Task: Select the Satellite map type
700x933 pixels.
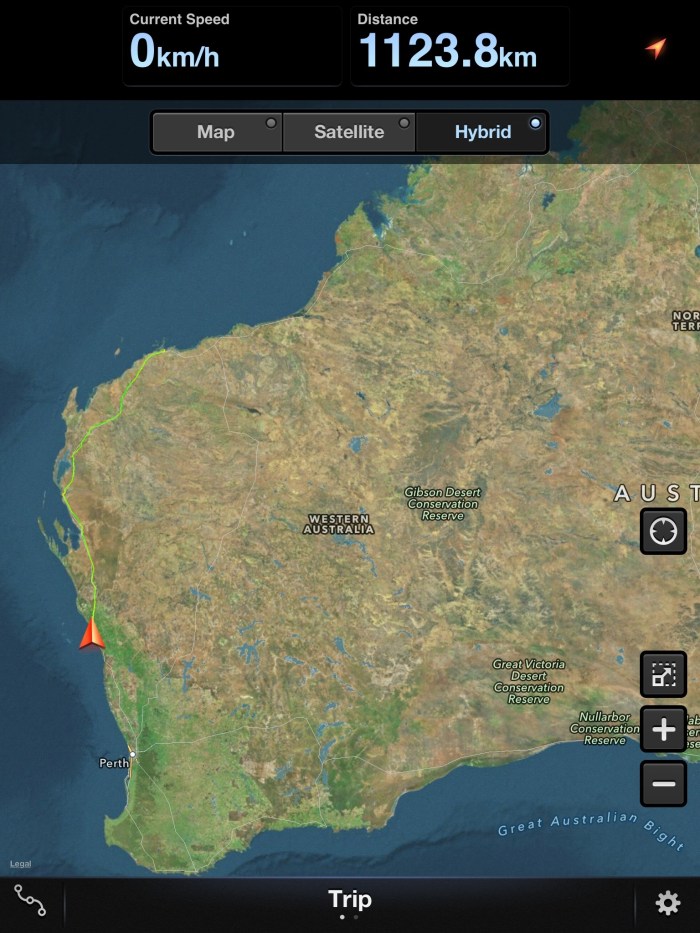Action: tap(349, 132)
